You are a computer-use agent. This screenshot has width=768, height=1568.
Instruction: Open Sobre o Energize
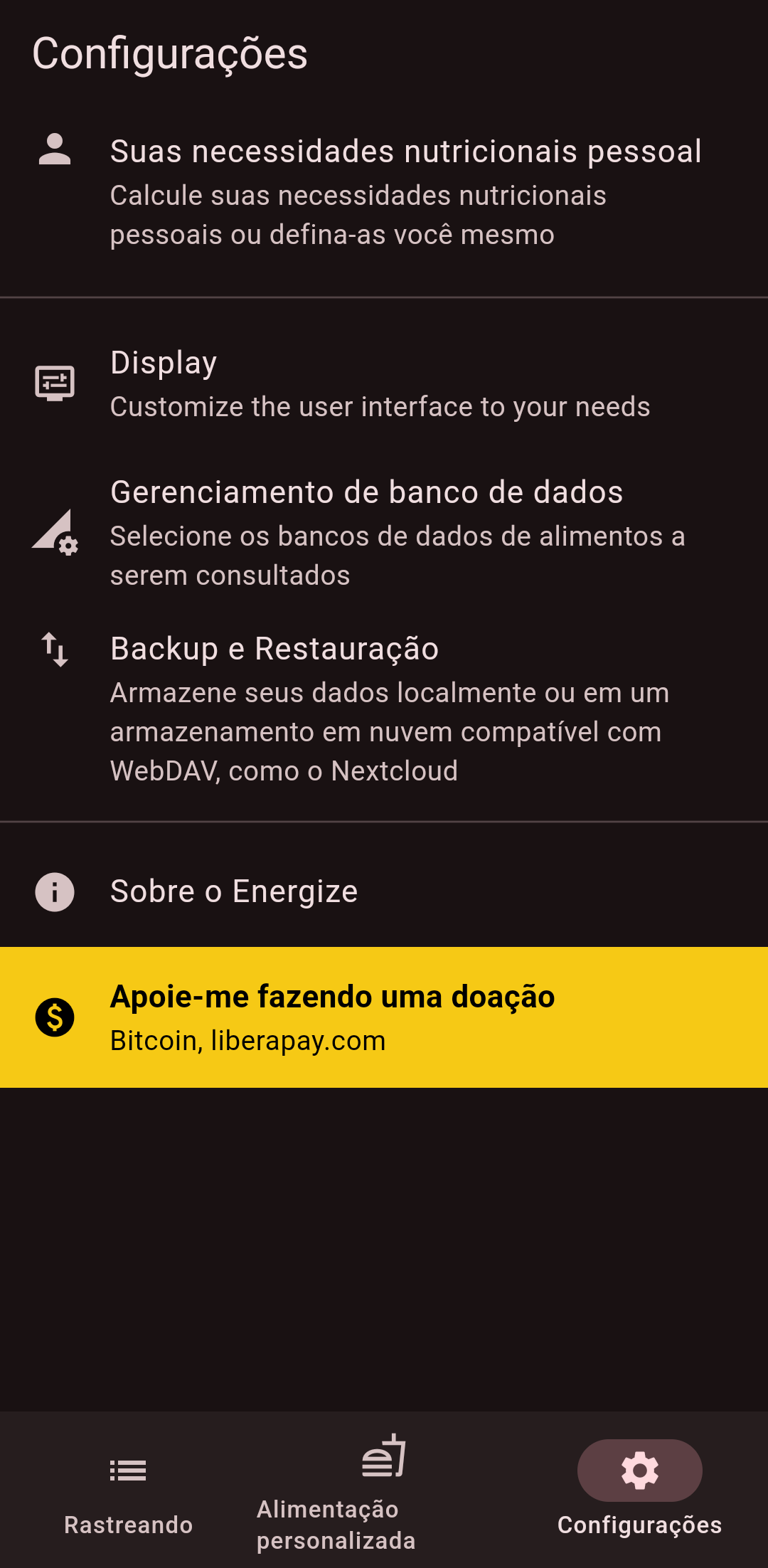coord(384,891)
